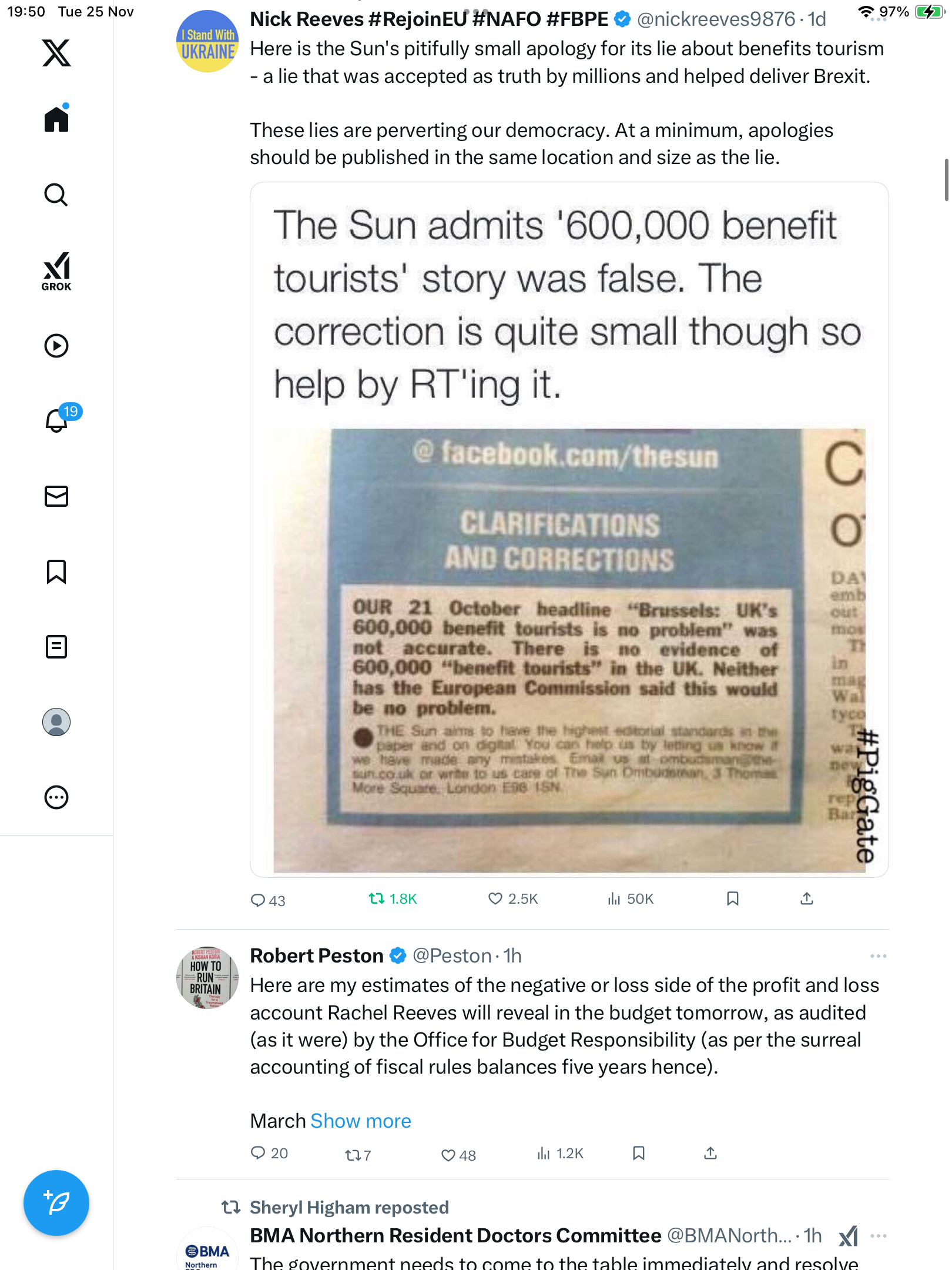
Task: Repost Robert Peston's post
Action: [353, 1155]
